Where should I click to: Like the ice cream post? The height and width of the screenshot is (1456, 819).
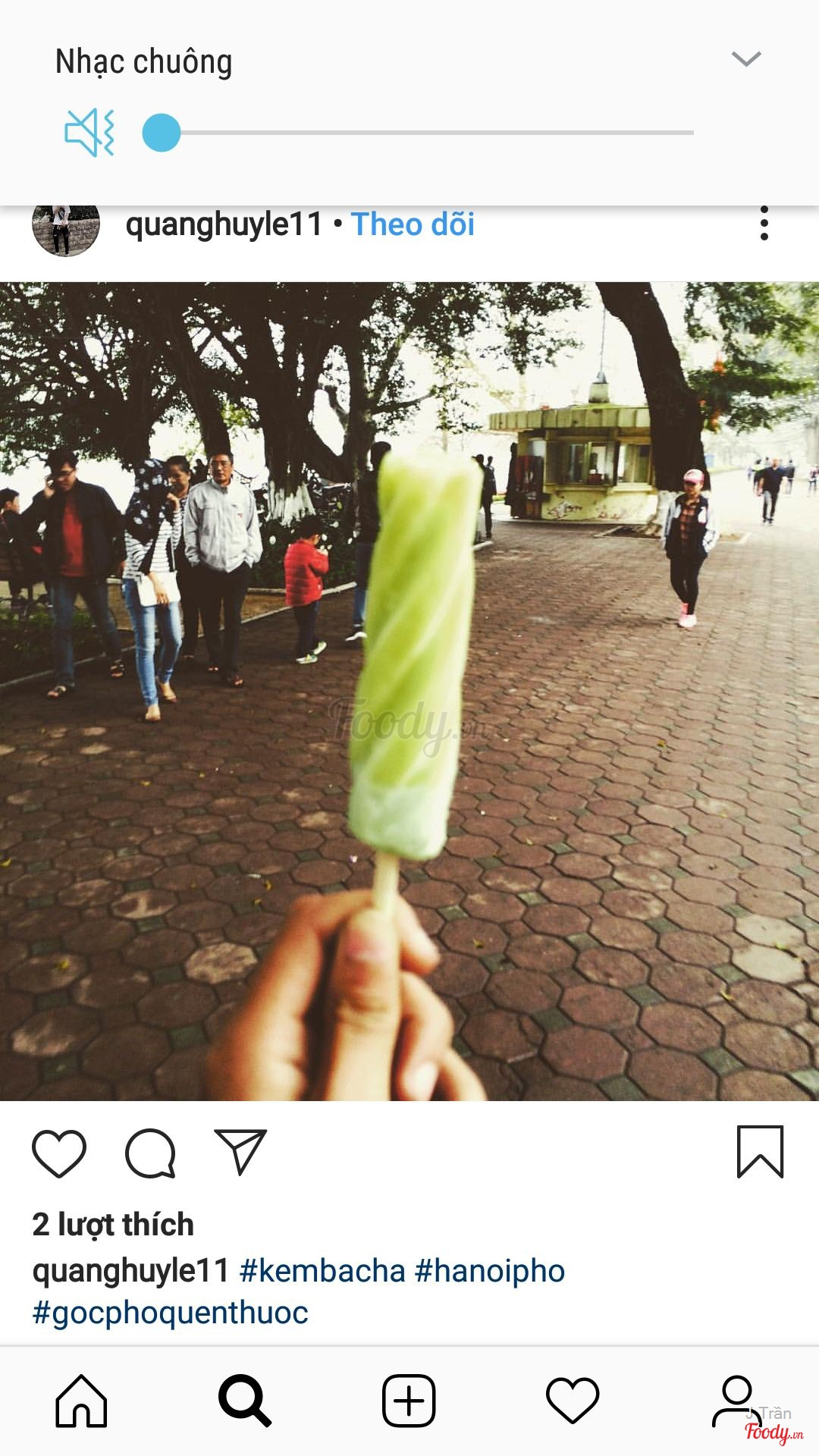pos(59,1153)
